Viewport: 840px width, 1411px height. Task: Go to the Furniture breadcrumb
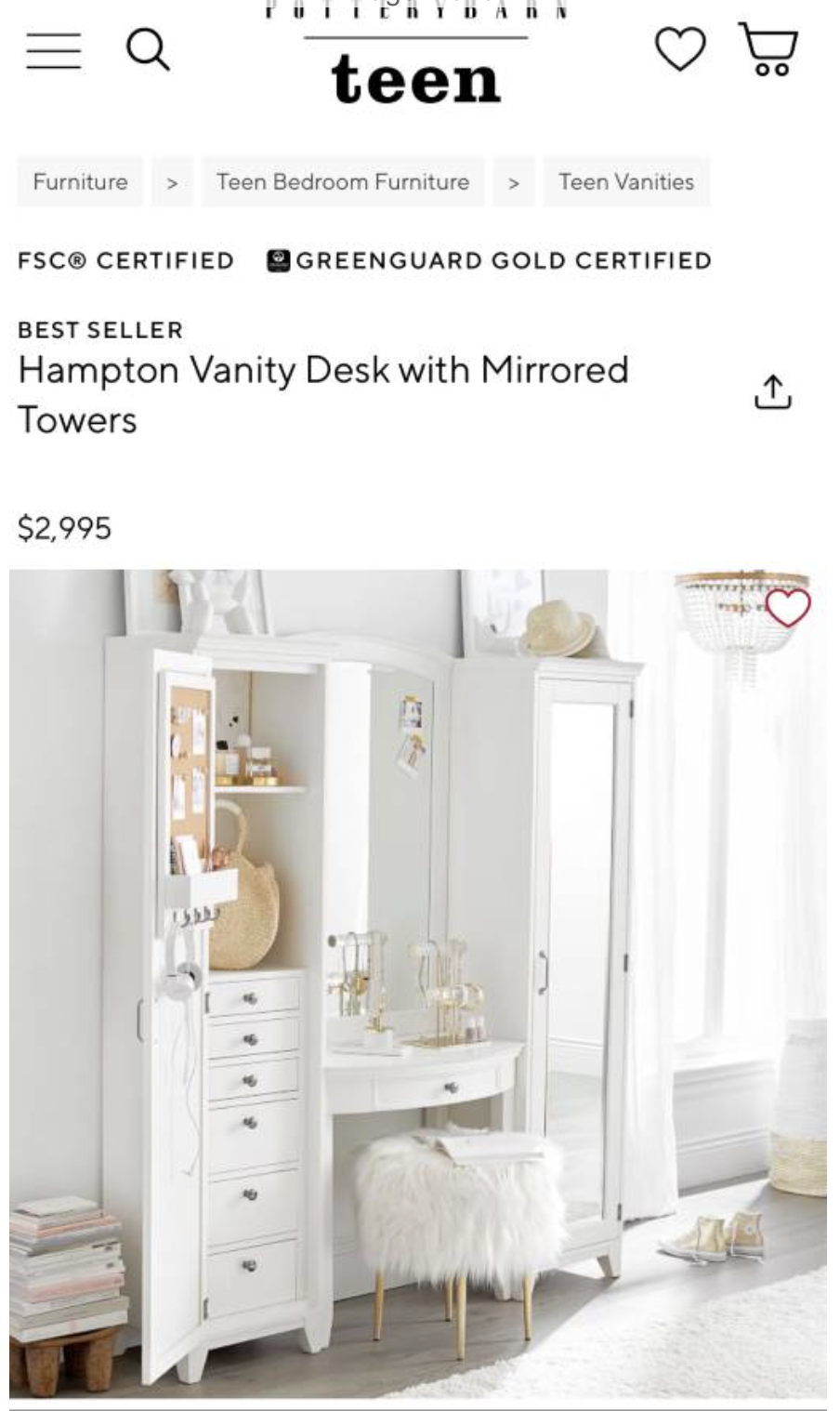tap(80, 182)
